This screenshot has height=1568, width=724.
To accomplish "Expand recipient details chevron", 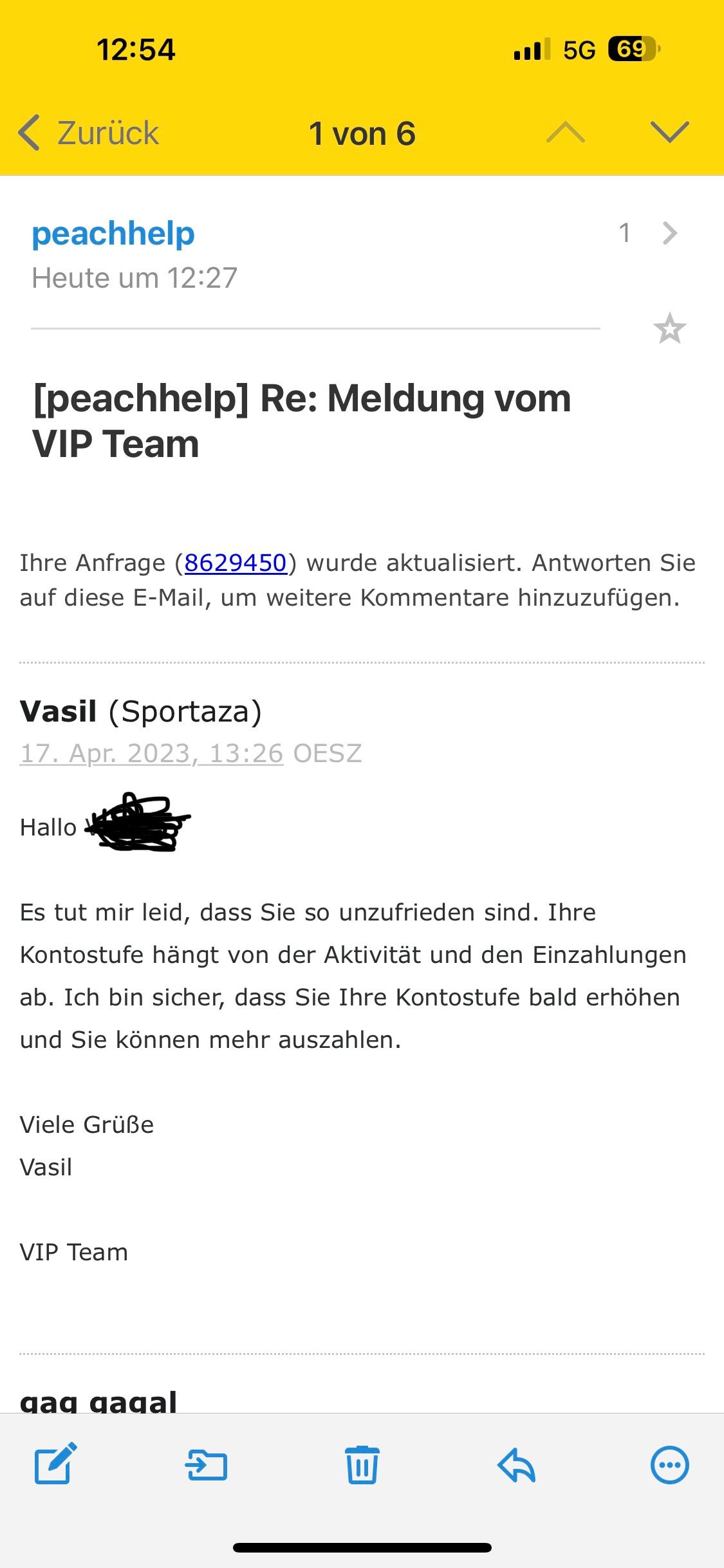I will pyautogui.click(x=669, y=233).
